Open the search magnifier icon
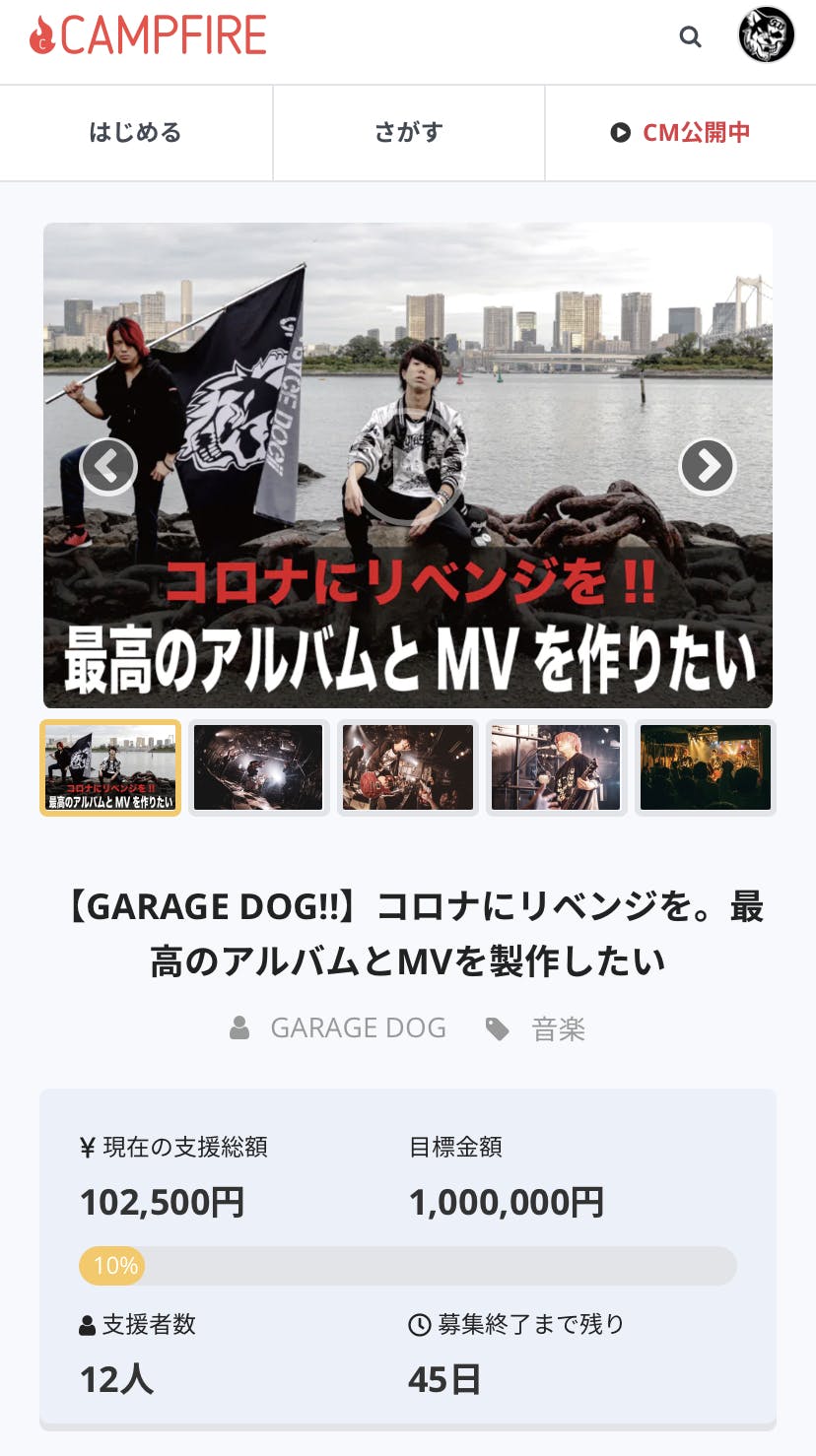Screen dimensions: 816x1456 coord(690,37)
